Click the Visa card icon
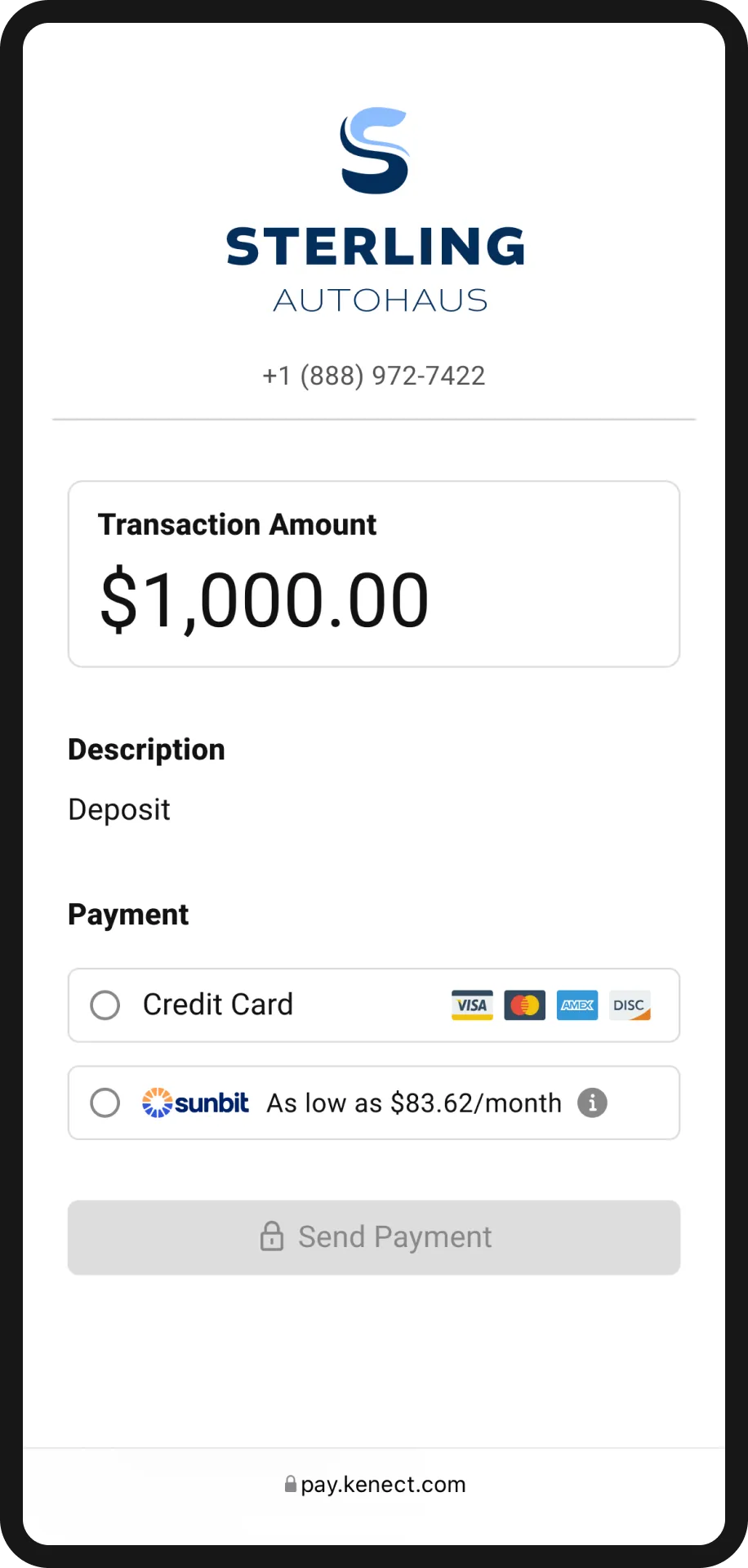This screenshot has width=748, height=1568. pos(471,1005)
